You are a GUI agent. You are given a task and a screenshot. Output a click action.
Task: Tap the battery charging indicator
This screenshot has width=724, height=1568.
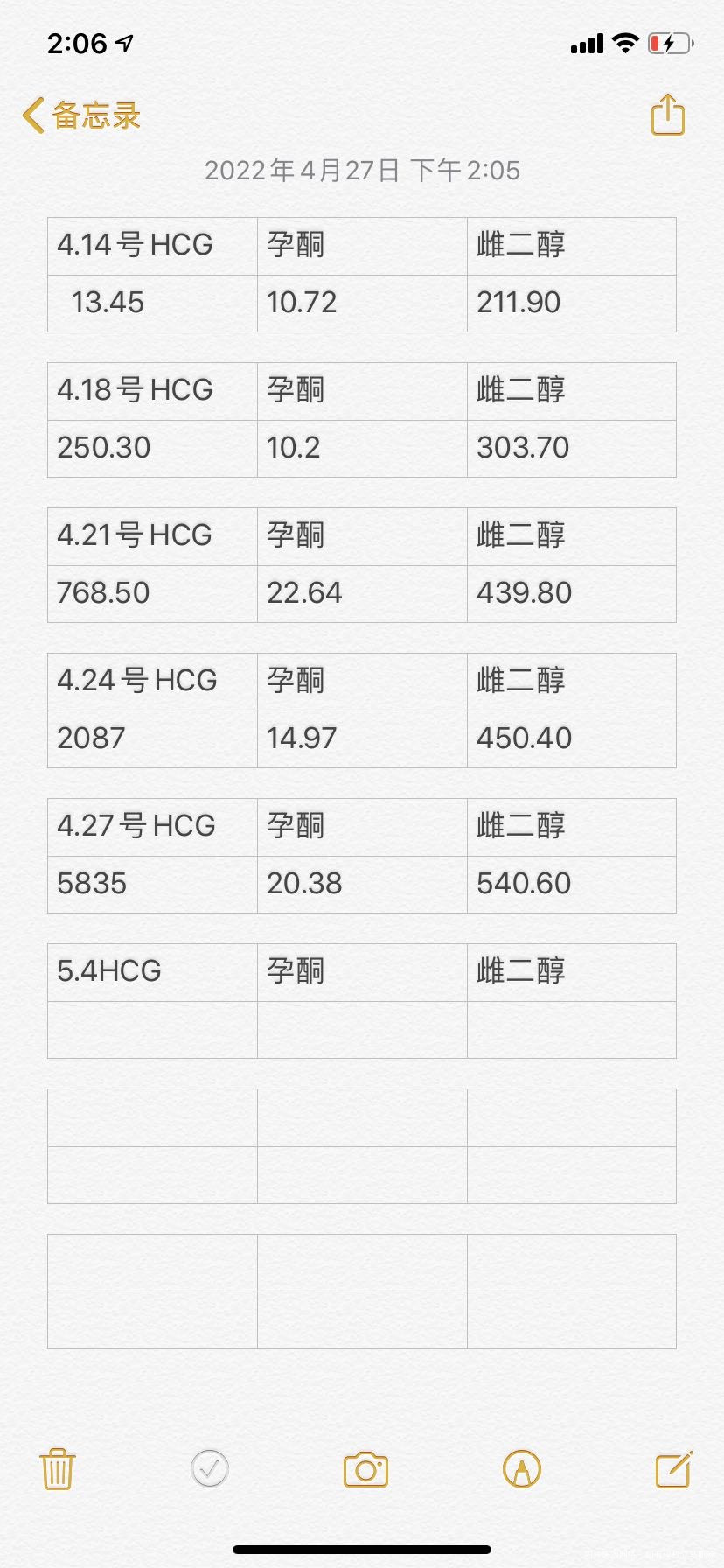point(670,42)
